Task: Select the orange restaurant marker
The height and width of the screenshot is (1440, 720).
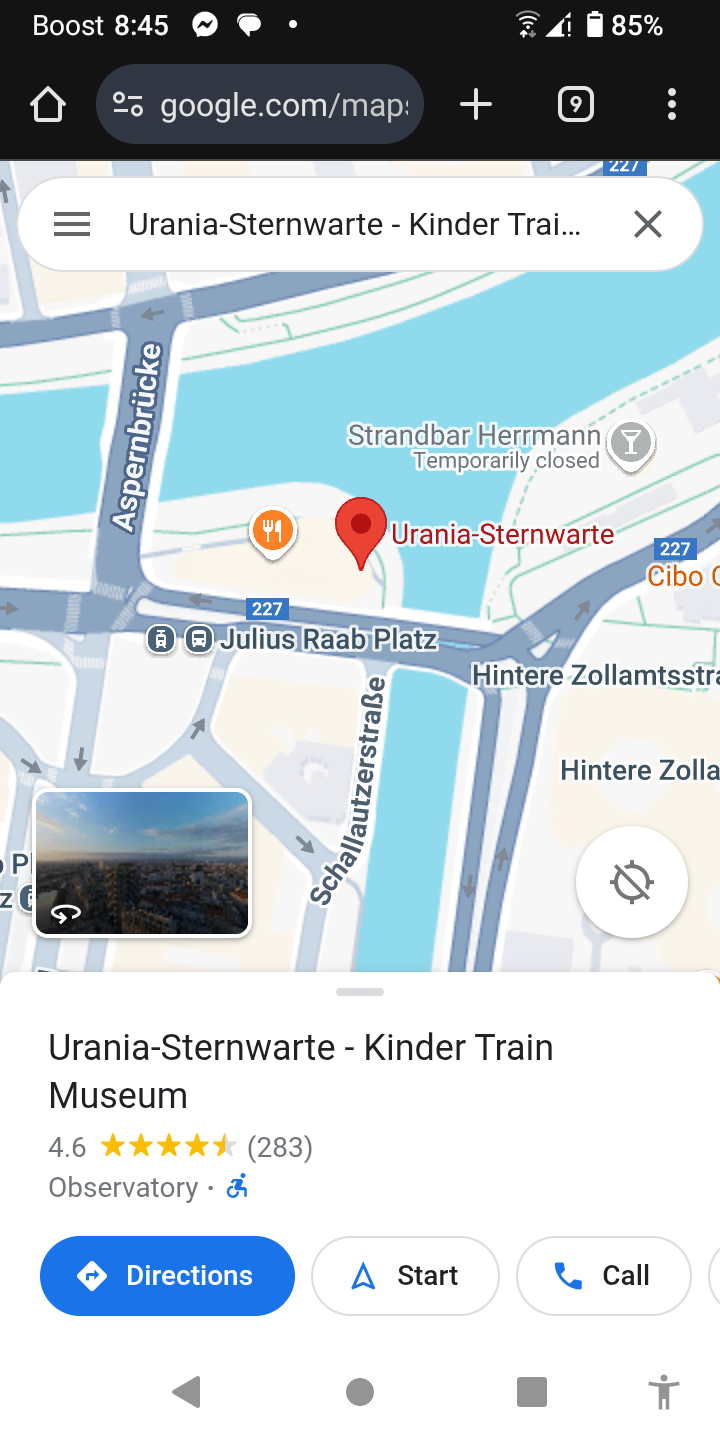Action: point(272,530)
